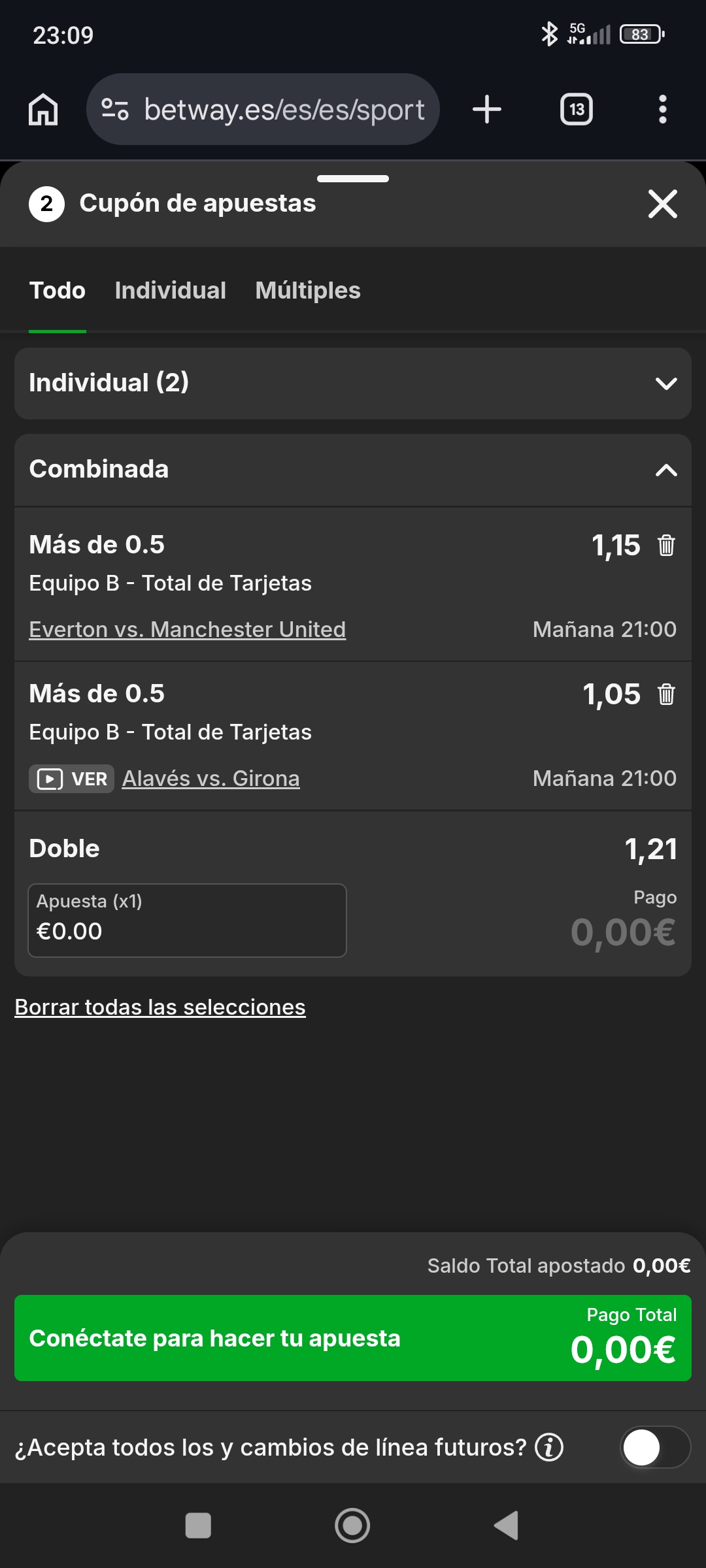Collapse the Combinada section
Screen dimensions: 706x1568
[665, 470]
